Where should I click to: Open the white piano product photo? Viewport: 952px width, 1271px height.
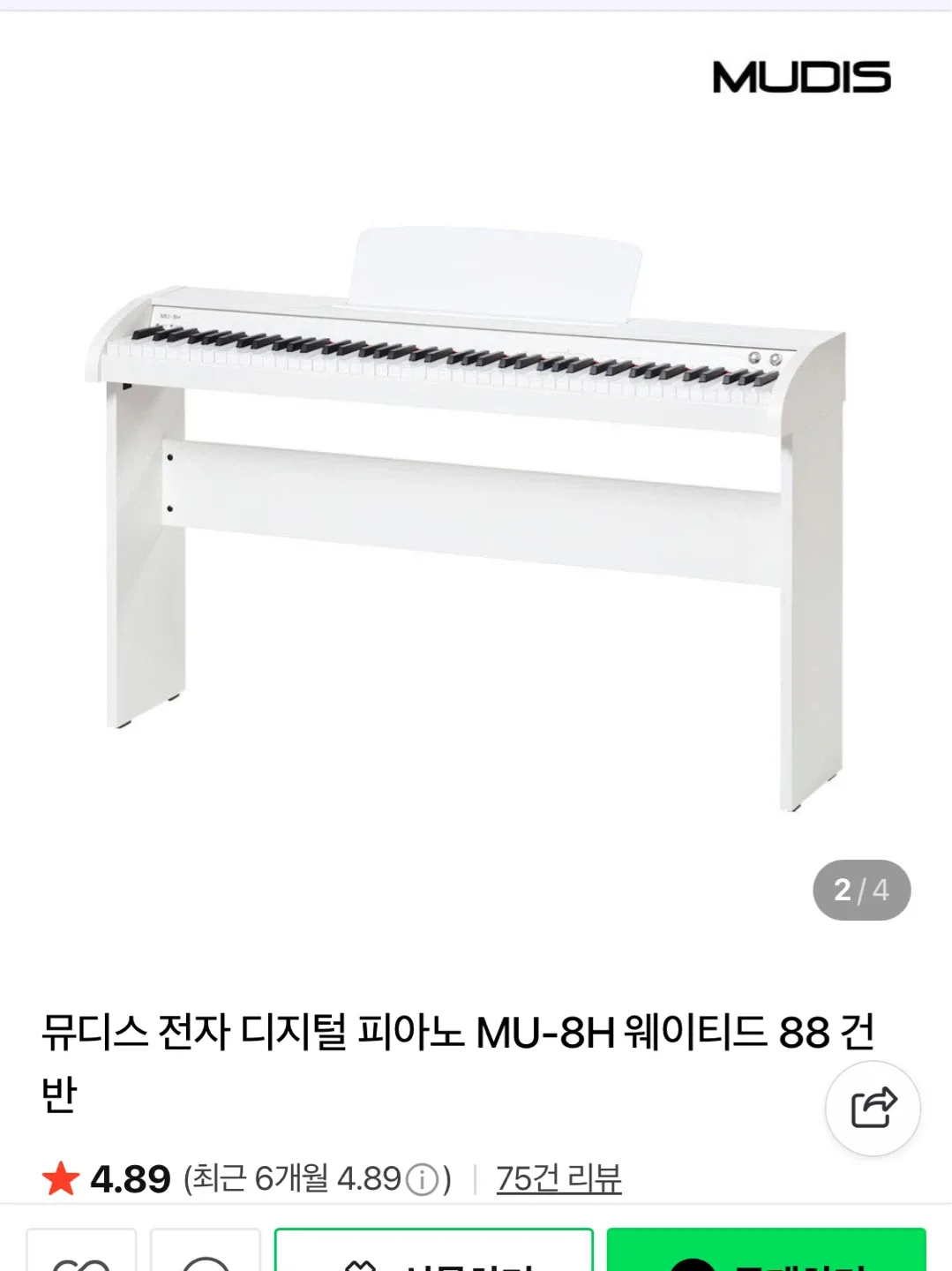click(468, 512)
